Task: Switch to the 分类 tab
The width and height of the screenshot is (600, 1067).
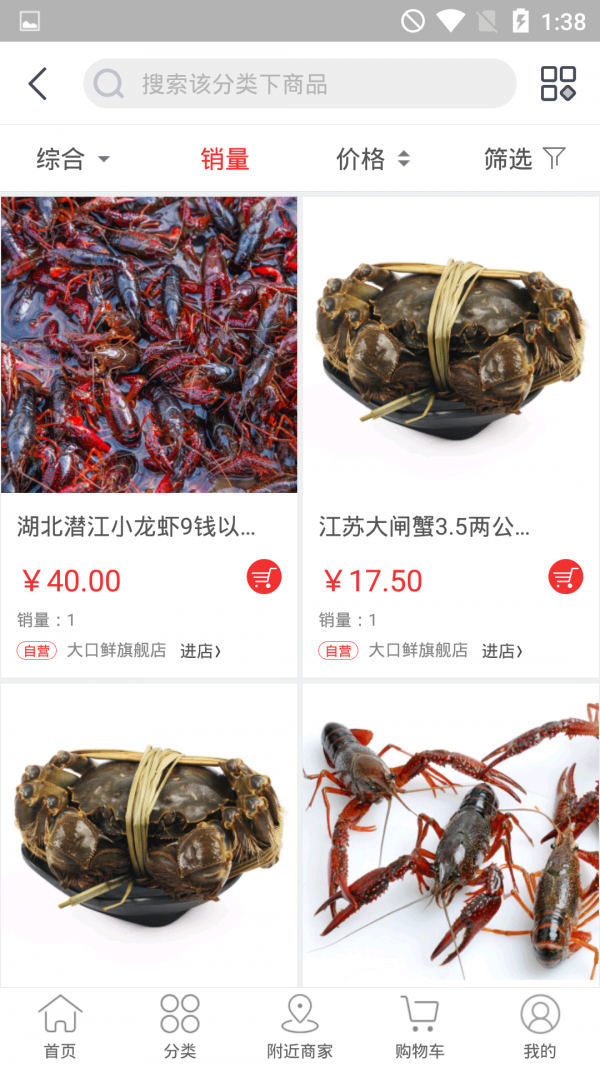Action: point(180,1027)
